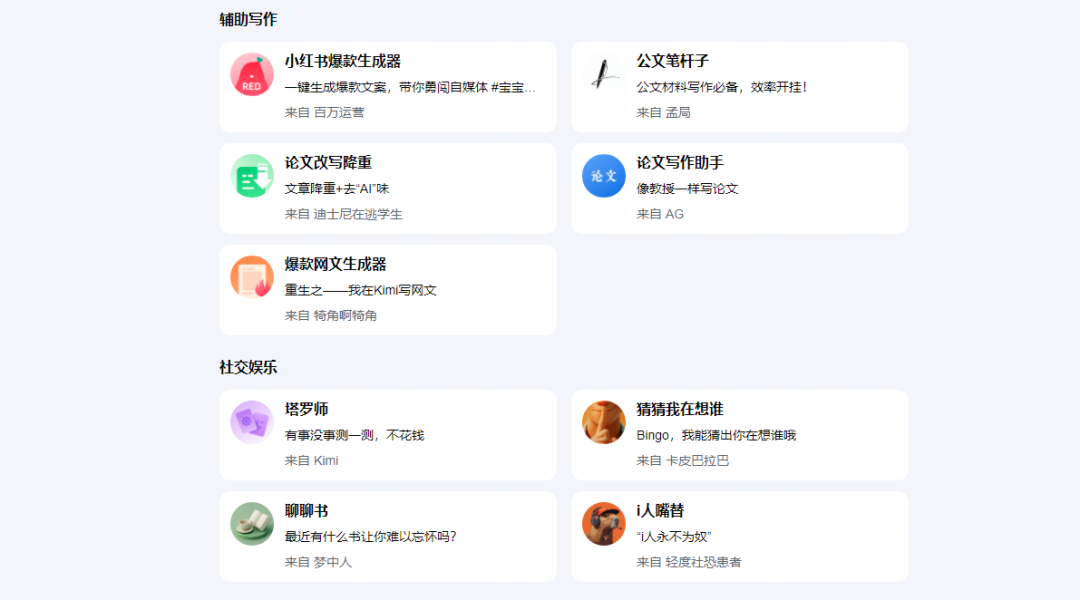Choose the i人嘴替 card
The width and height of the screenshot is (1080, 600).
(739, 536)
